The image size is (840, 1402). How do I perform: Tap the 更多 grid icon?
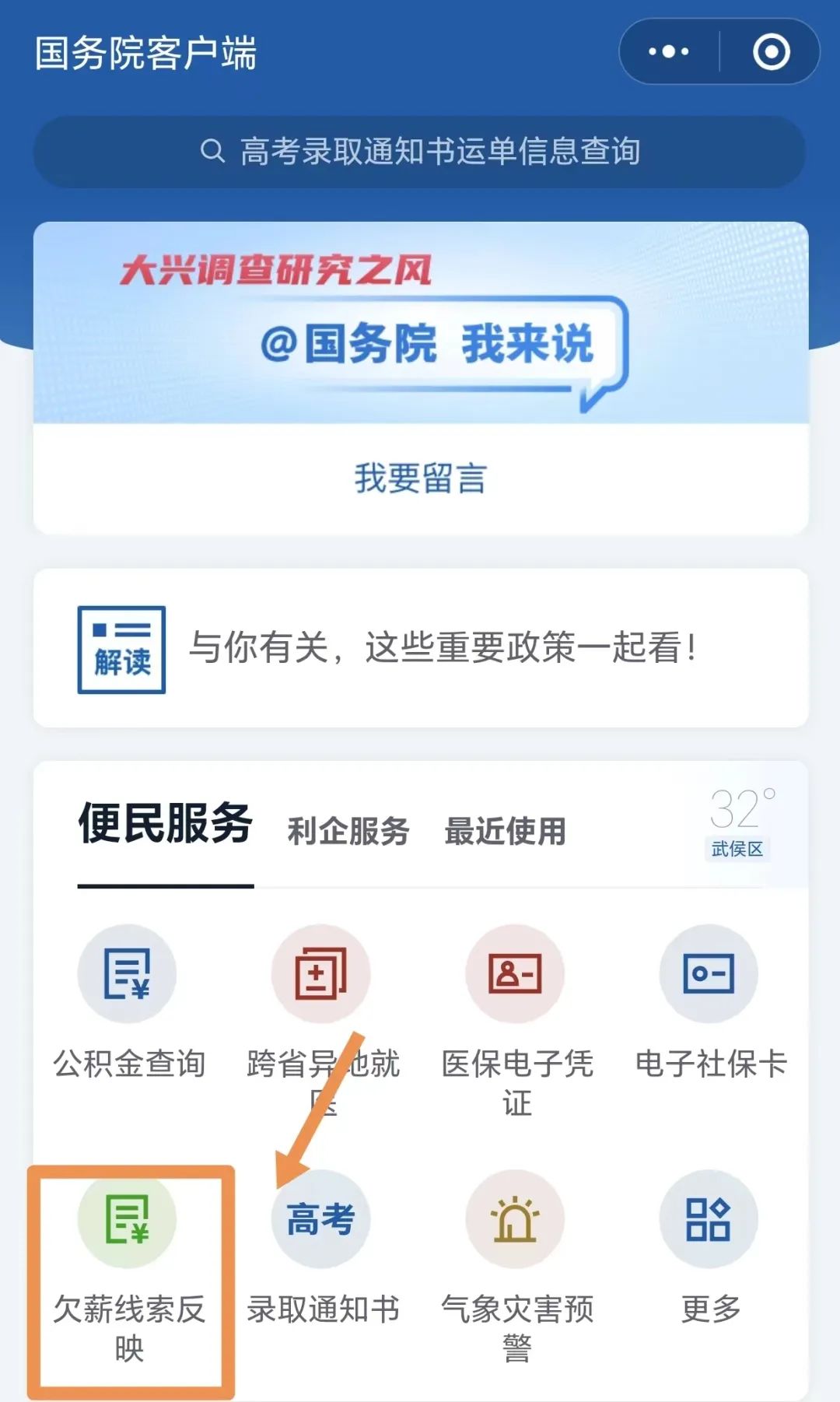pyautogui.click(x=709, y=1221)
